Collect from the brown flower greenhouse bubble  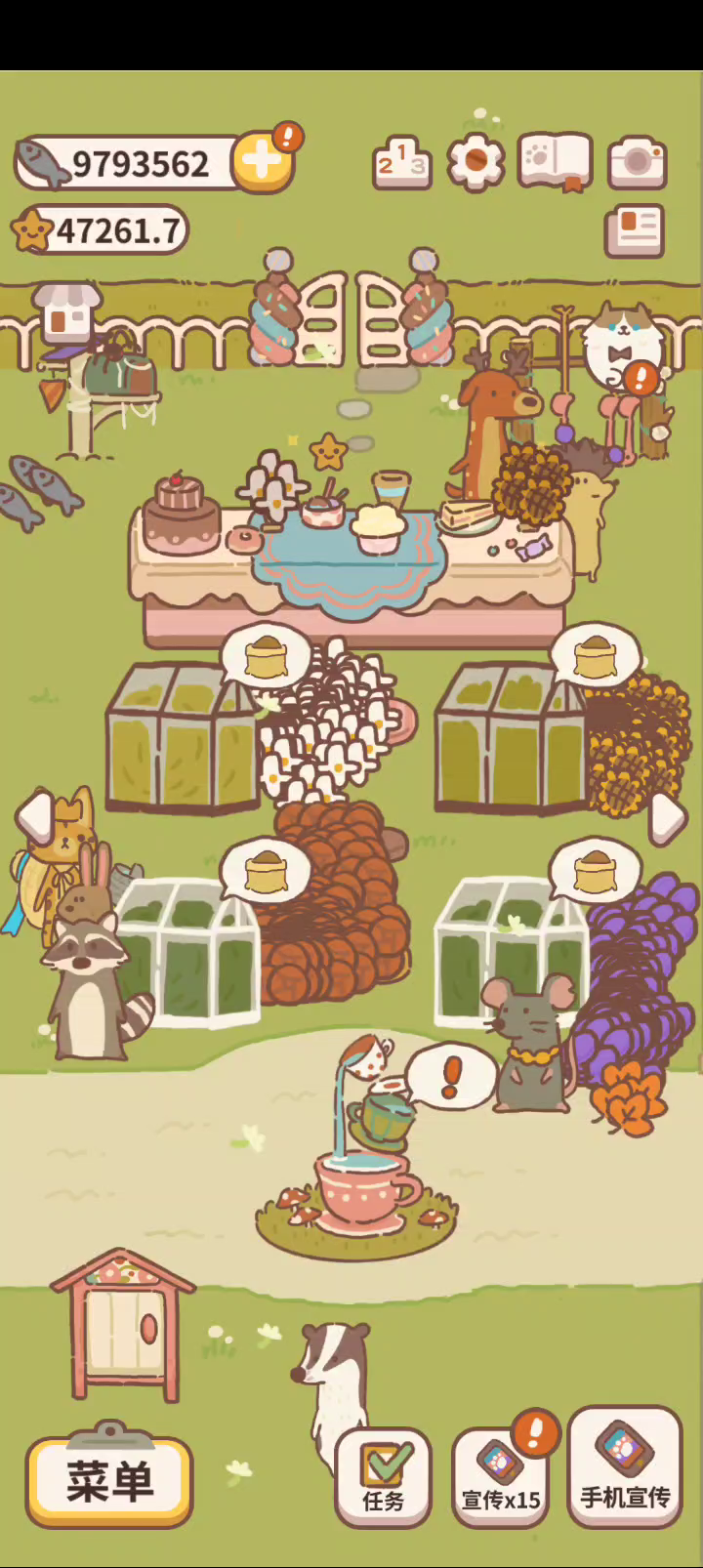tap(267, 870)
